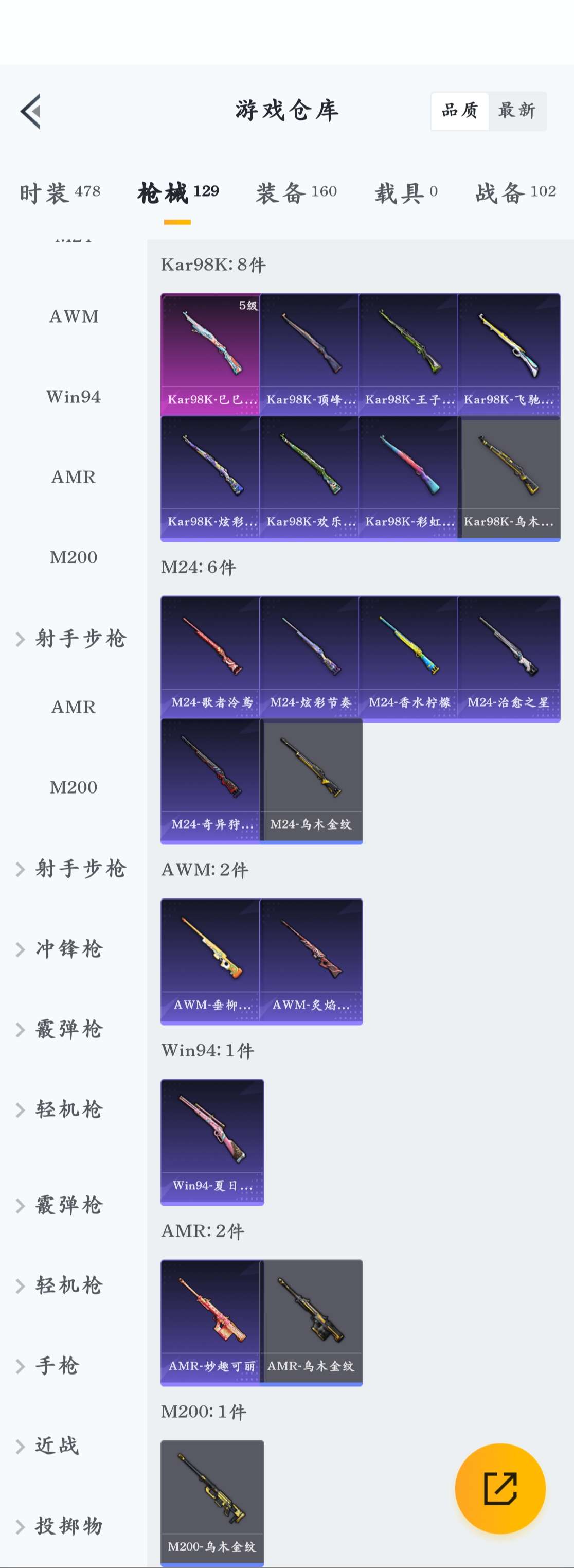This screenshot has height=1568, width=574.
Task: Open the level 5 Kar98K-巴巴 skin
Action: [210, 354]
